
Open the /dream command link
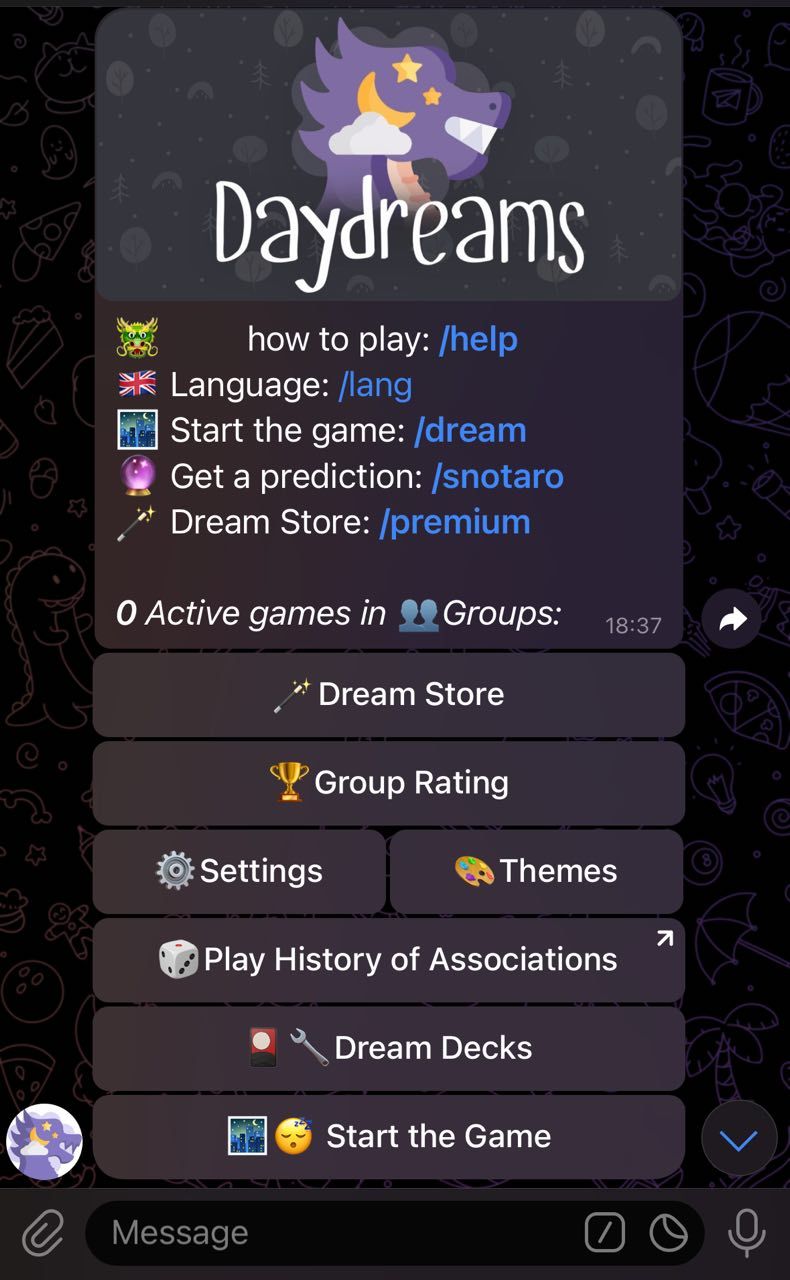tap(470, 430)
